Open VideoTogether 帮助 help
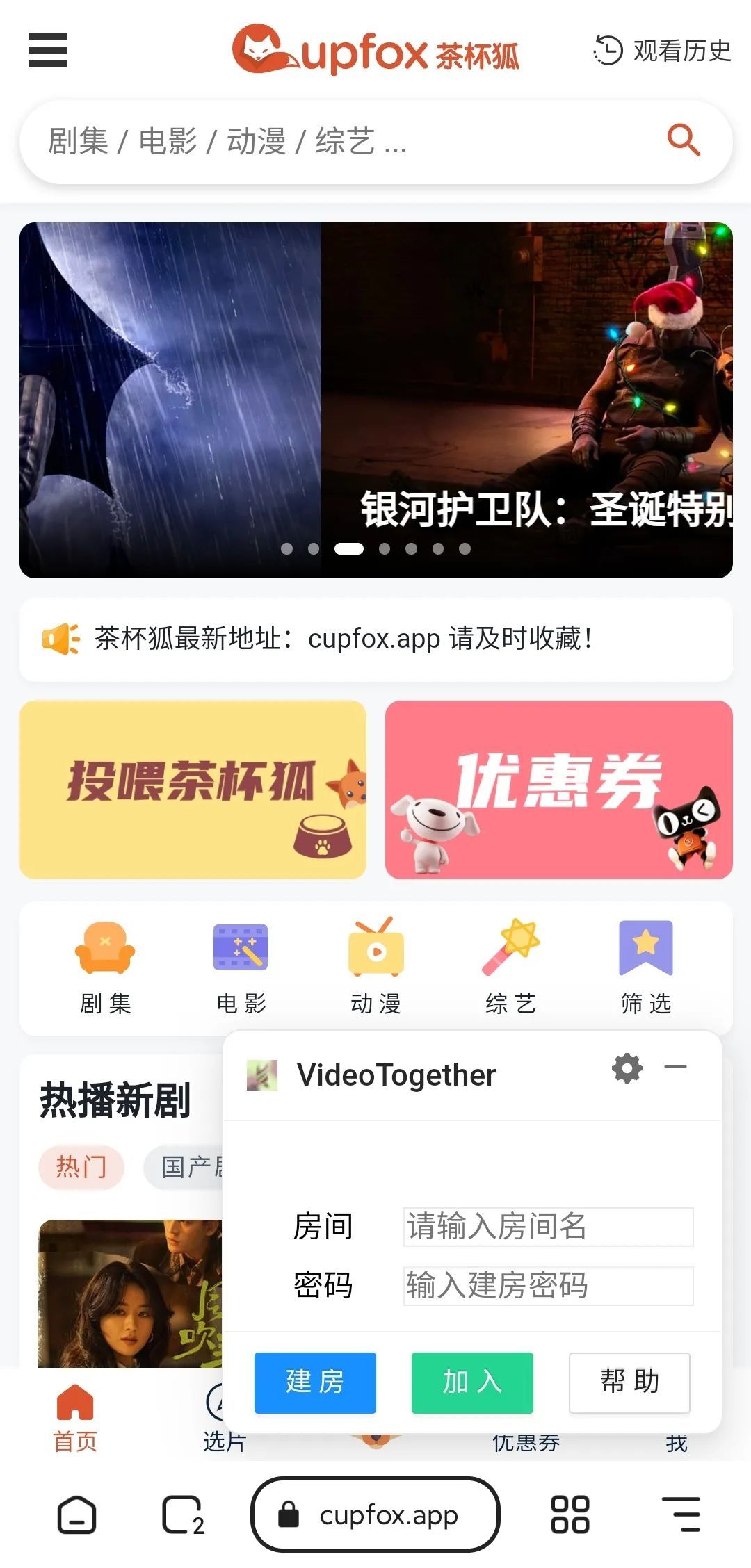Screen dimensions: 751x1568 pyautogui.click(x=629, y=1382)
